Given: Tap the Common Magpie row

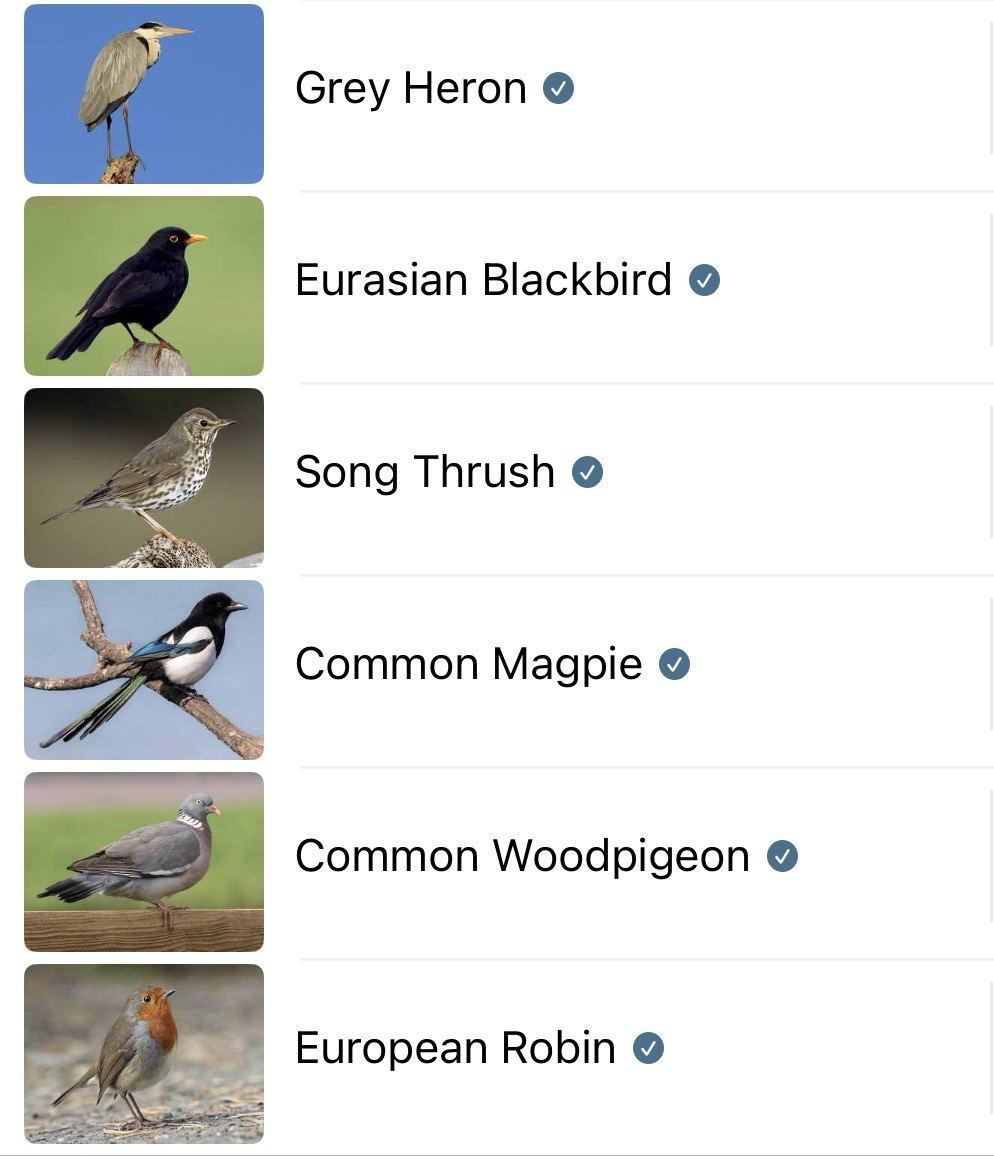Looking at the screenshot, I should point(468,665).
